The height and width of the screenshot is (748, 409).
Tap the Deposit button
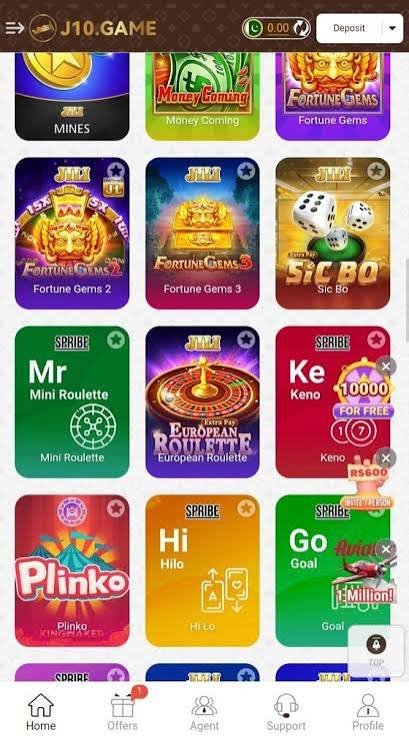click(x=349, y=28)
